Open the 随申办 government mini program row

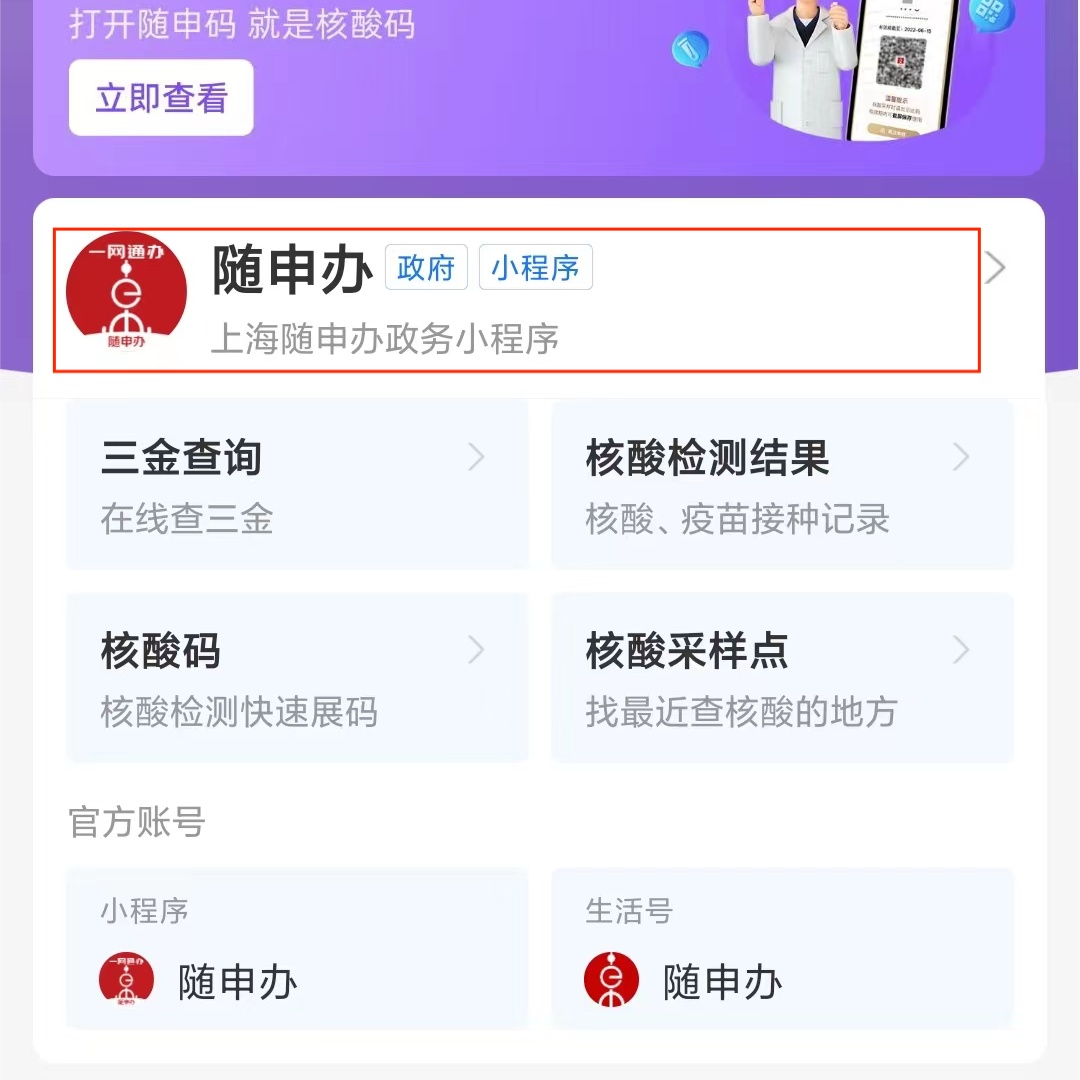516,299
